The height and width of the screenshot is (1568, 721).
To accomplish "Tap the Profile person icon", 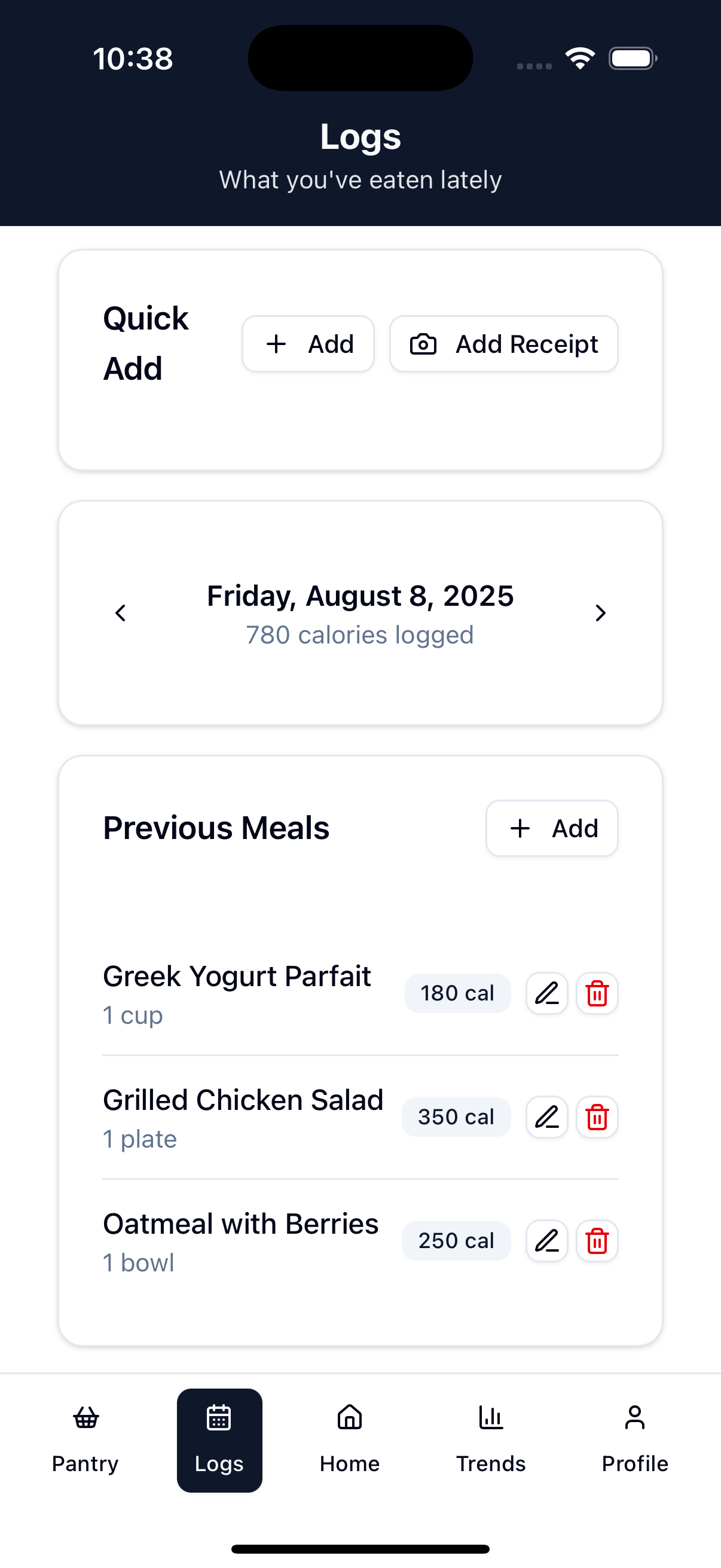I will pos(634,1418).
